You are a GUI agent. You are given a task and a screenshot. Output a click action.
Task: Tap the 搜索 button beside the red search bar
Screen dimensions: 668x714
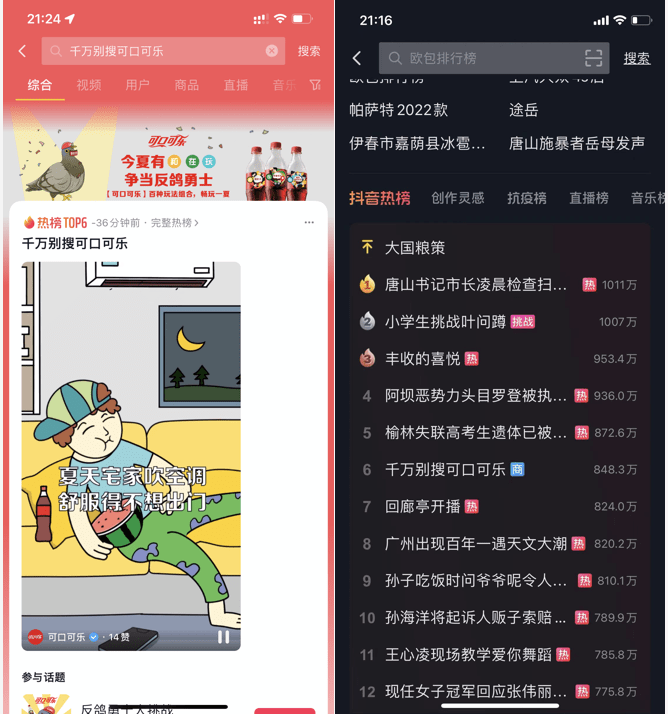(x=309, y=51)
